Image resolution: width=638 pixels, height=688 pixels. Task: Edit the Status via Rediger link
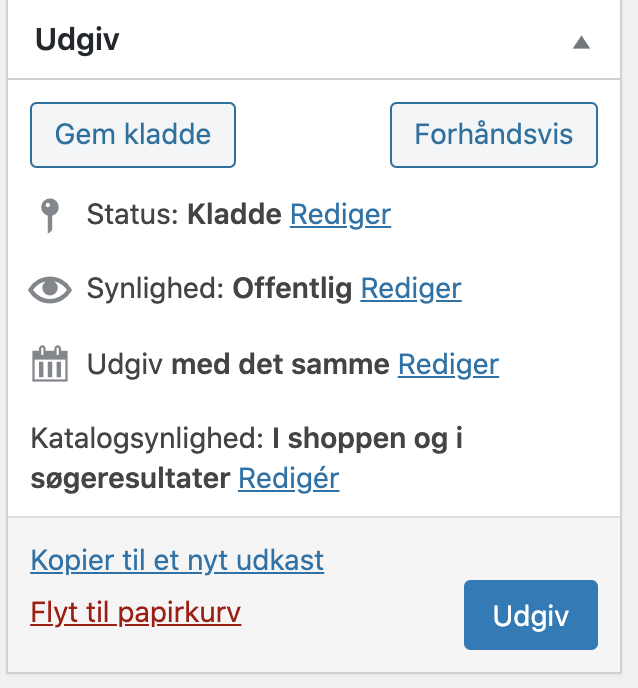coord(340,214)
